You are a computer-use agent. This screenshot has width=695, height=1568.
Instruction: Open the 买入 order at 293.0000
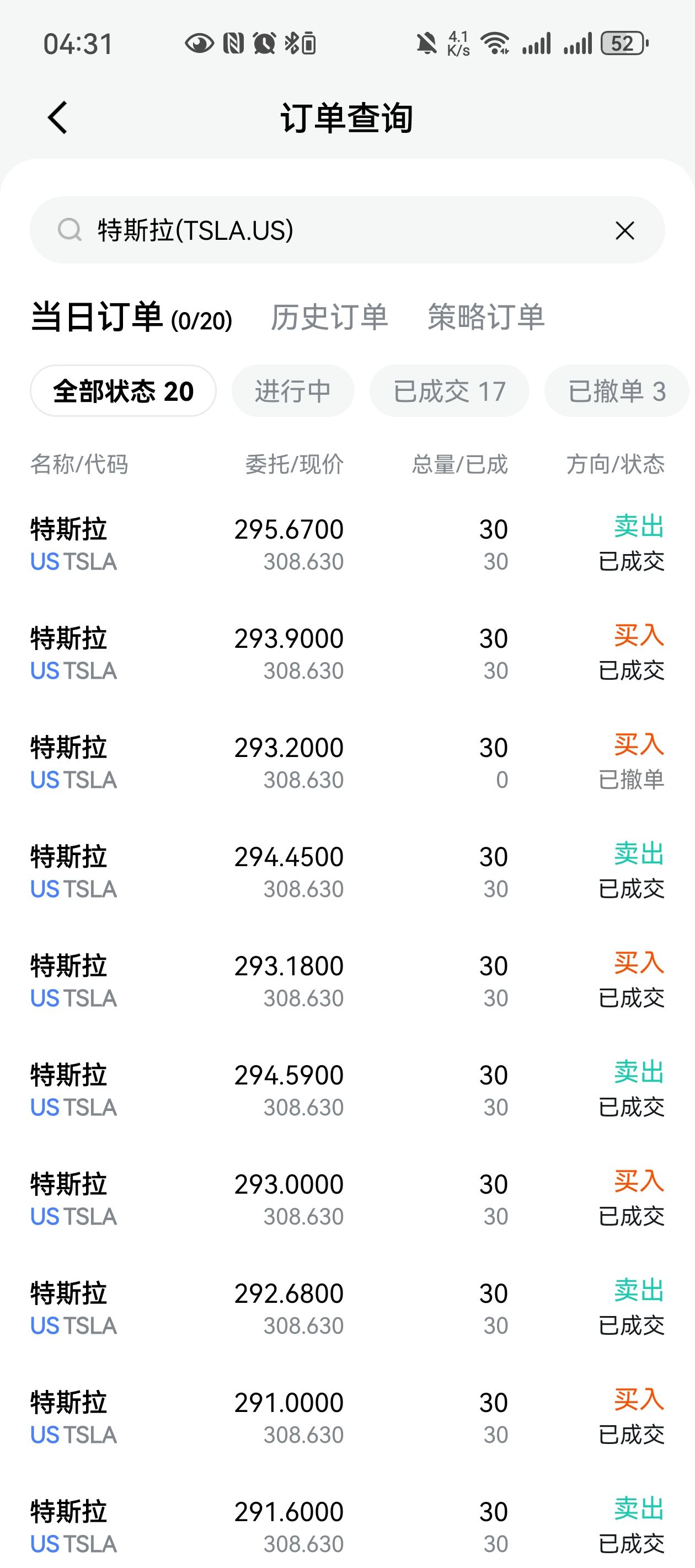347,1199
